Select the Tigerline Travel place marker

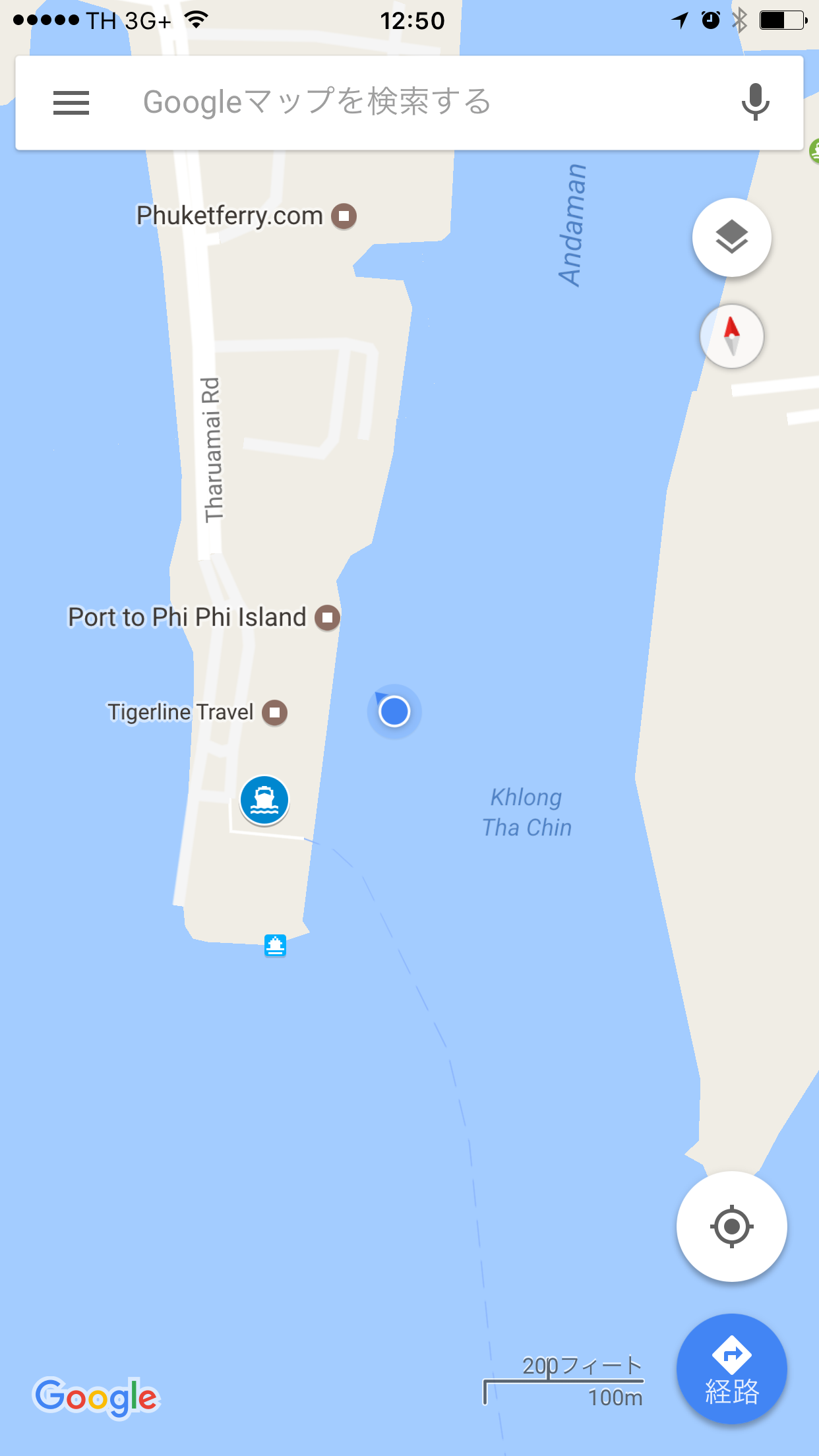pos(275,712)
